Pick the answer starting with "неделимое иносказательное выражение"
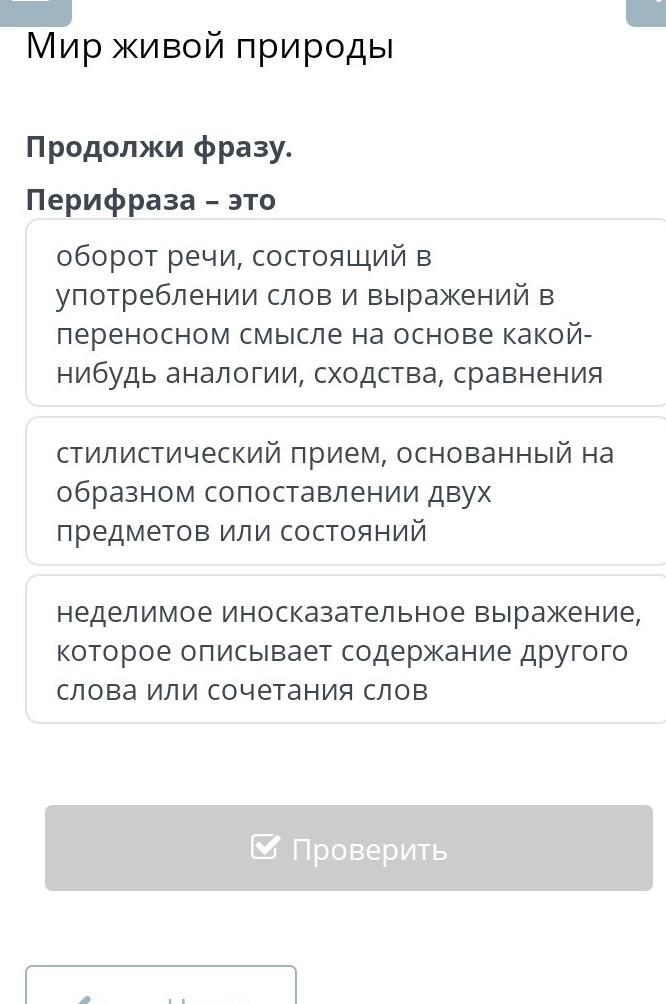Viewport: 666px width, 1004px height. (x=345, y=650)
